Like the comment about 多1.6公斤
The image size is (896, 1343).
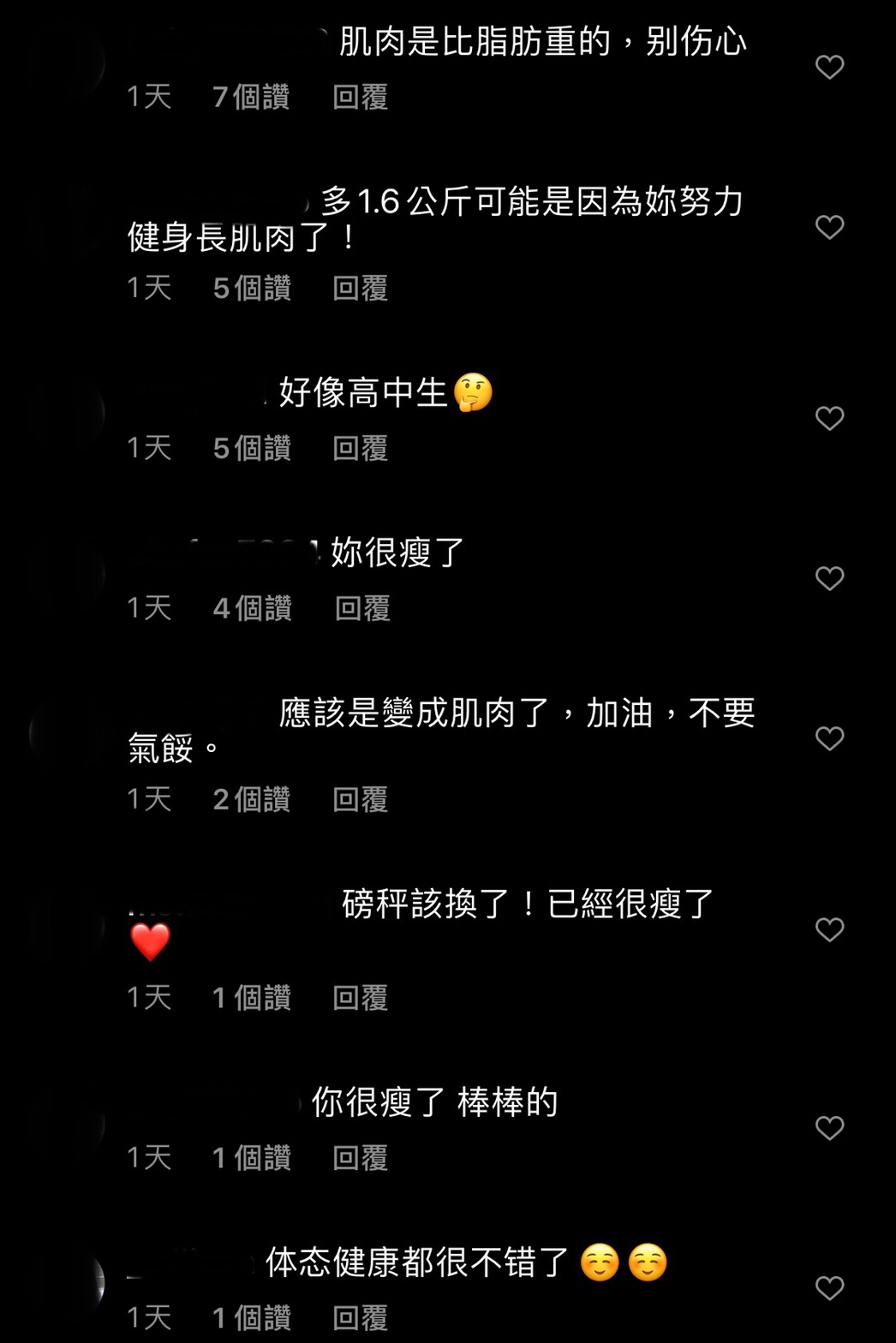coord(829,227)
